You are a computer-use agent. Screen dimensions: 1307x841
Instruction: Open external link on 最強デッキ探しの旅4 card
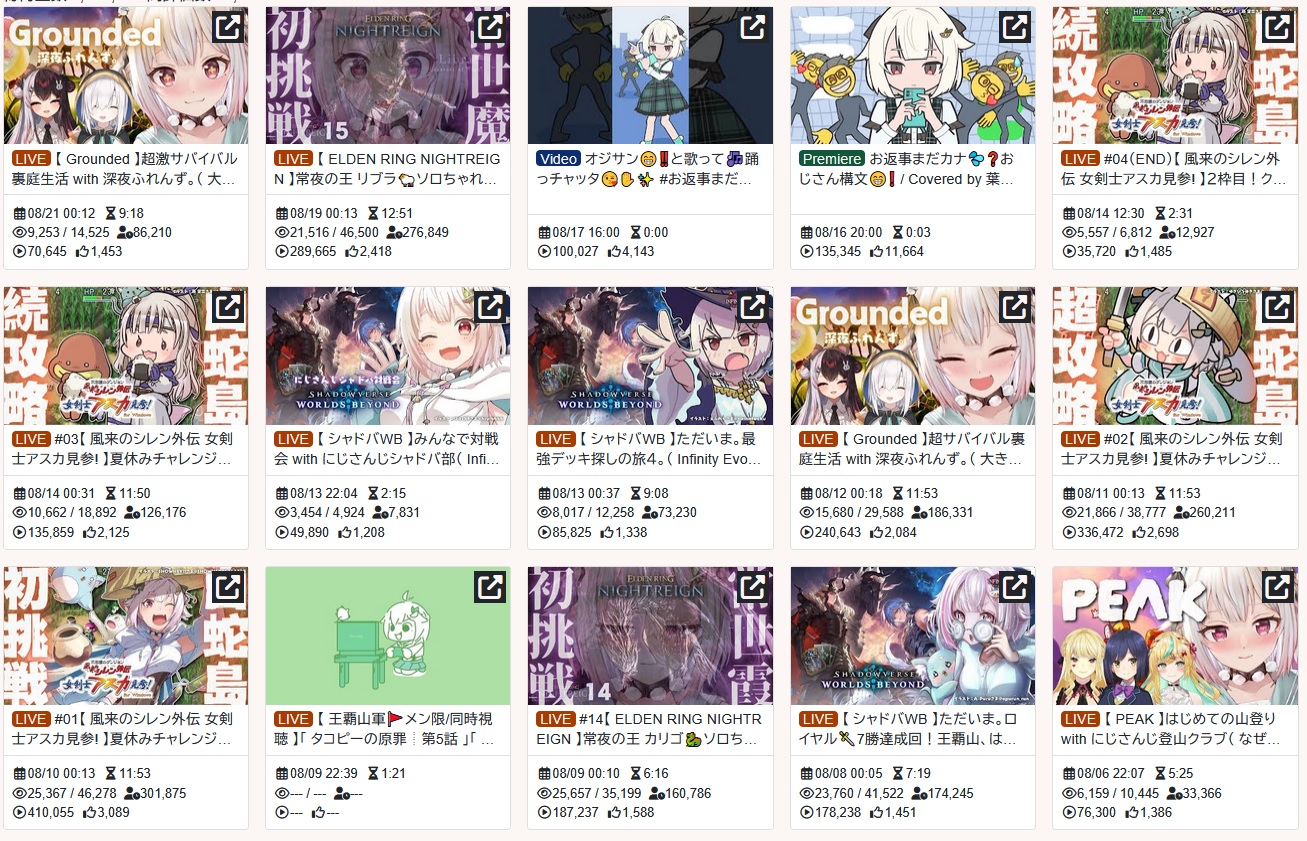click(x=753, y=306)
